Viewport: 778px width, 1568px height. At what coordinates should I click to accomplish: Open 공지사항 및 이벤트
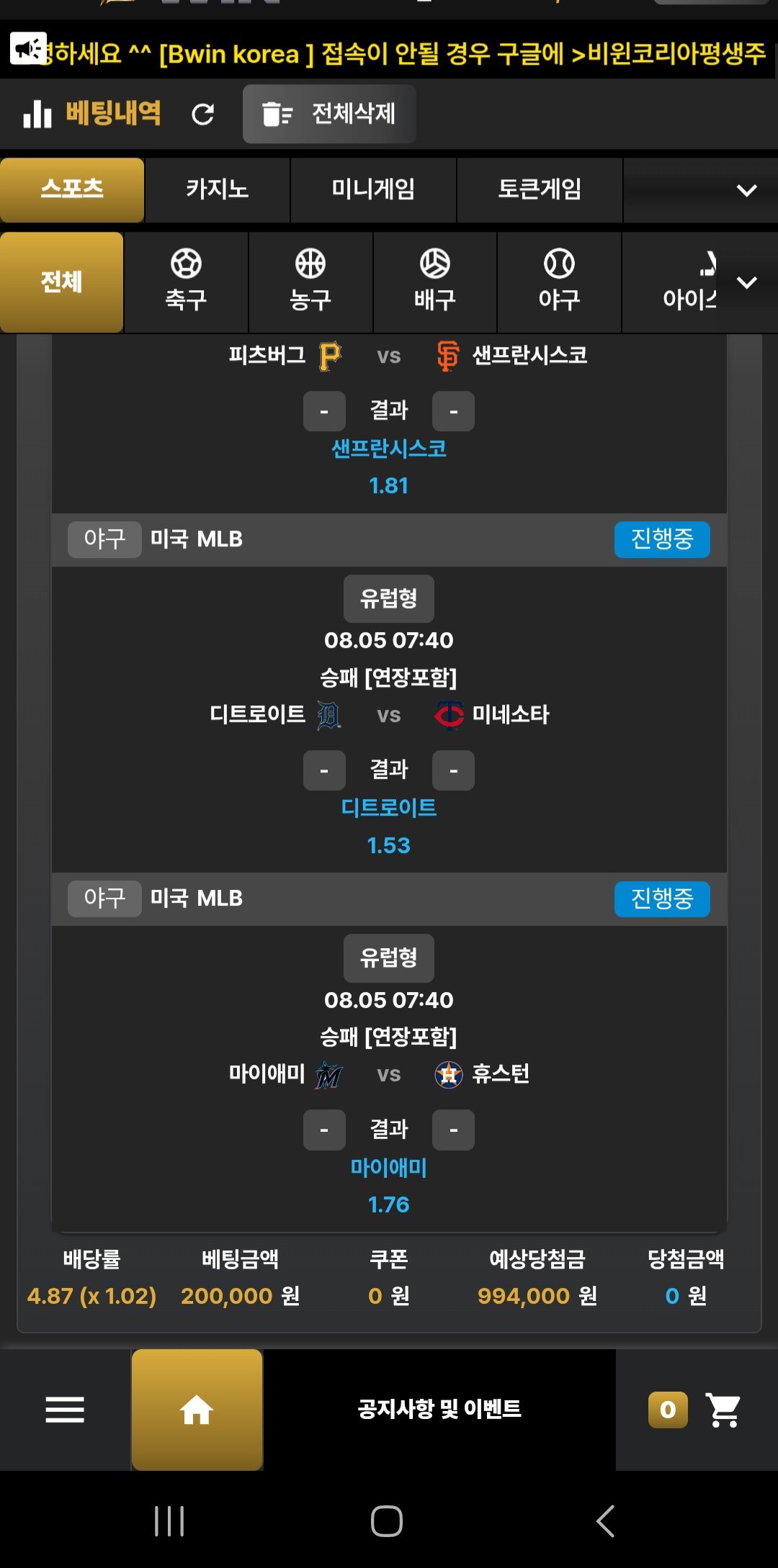439,1409
